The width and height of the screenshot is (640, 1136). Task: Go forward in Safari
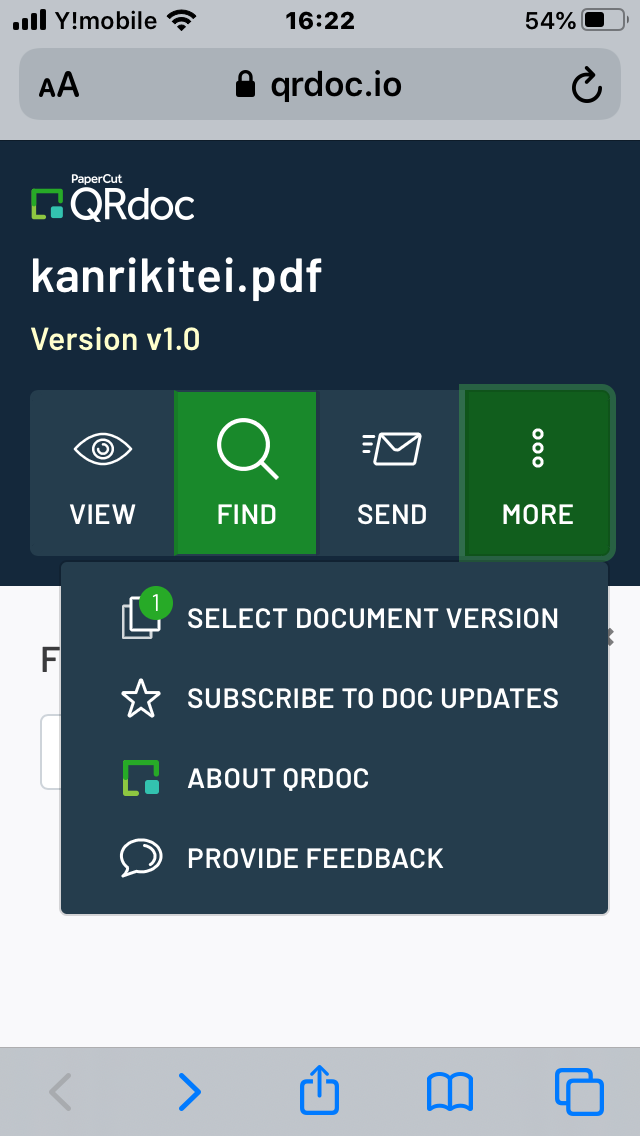(189, 1092)
